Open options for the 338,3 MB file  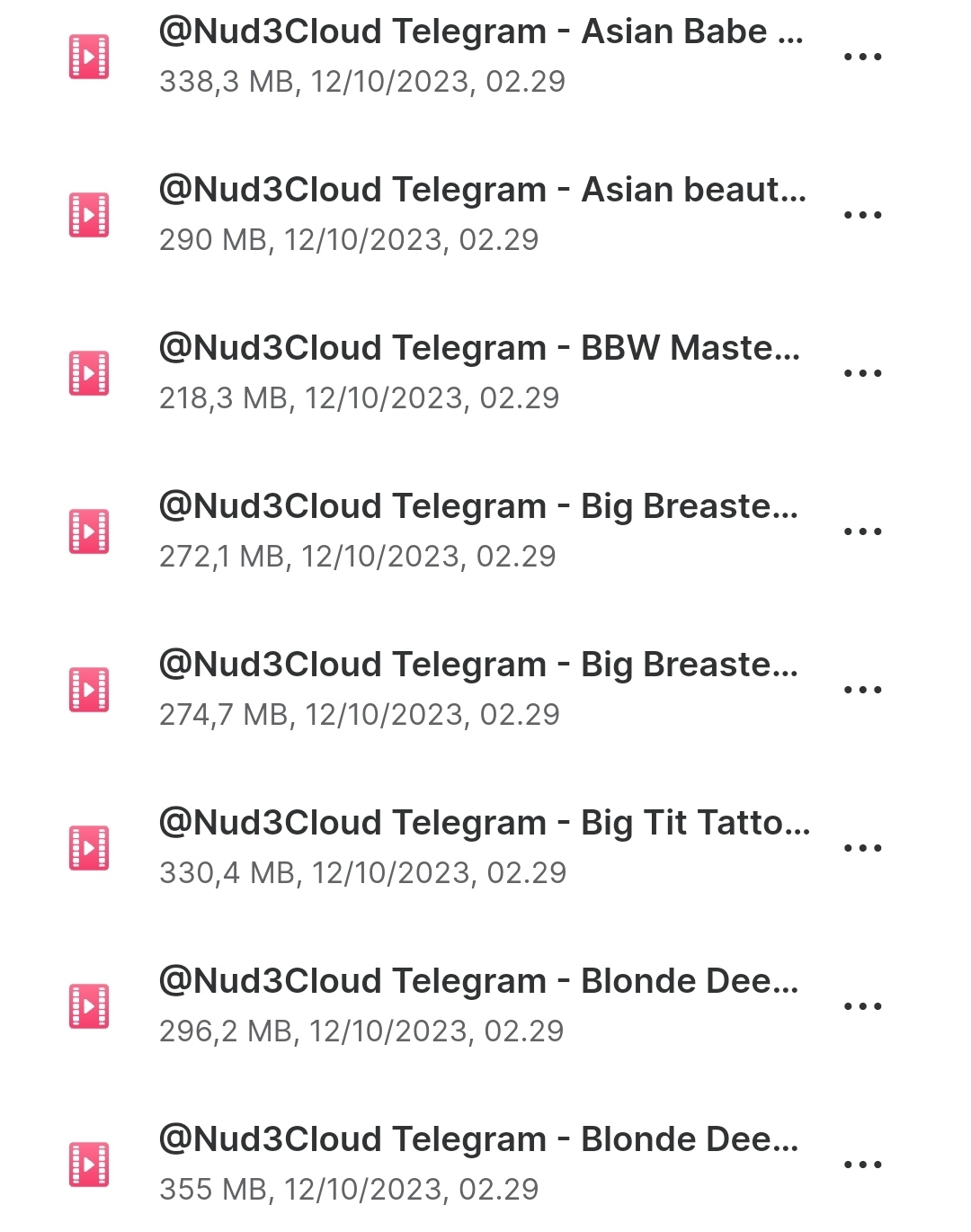862,57
